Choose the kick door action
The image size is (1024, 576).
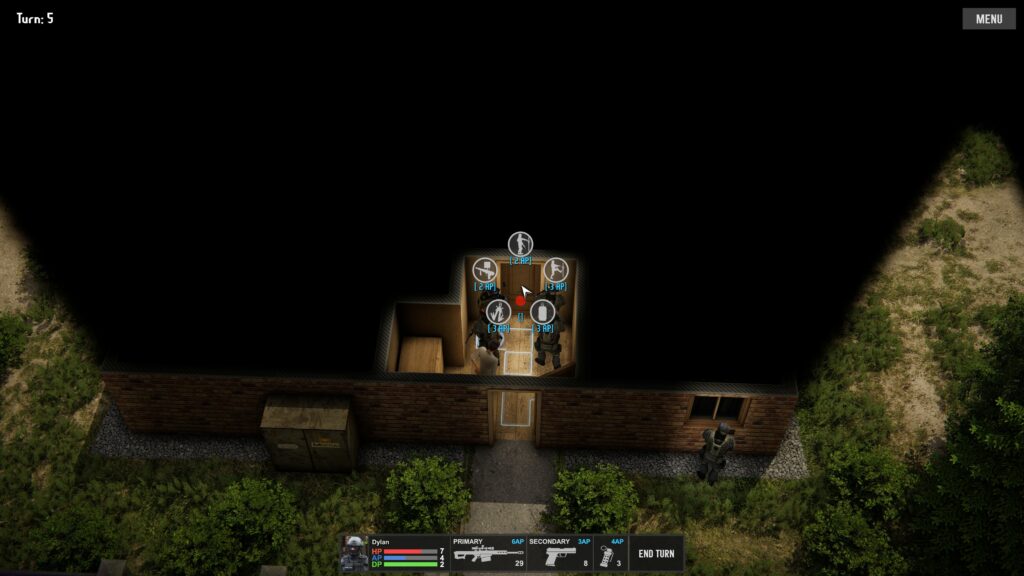pos(556,269)
